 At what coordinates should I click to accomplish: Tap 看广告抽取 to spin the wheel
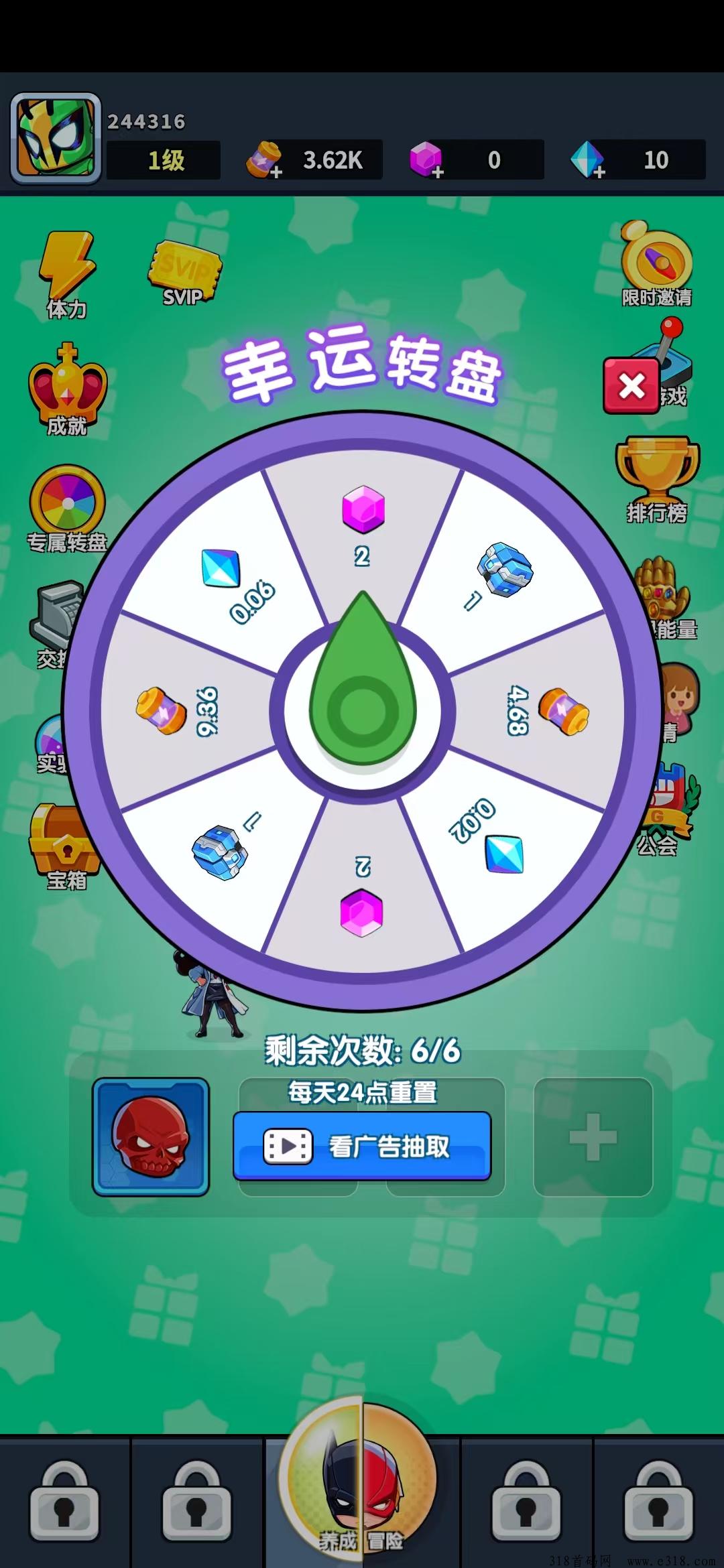(x=362, y=1146)
